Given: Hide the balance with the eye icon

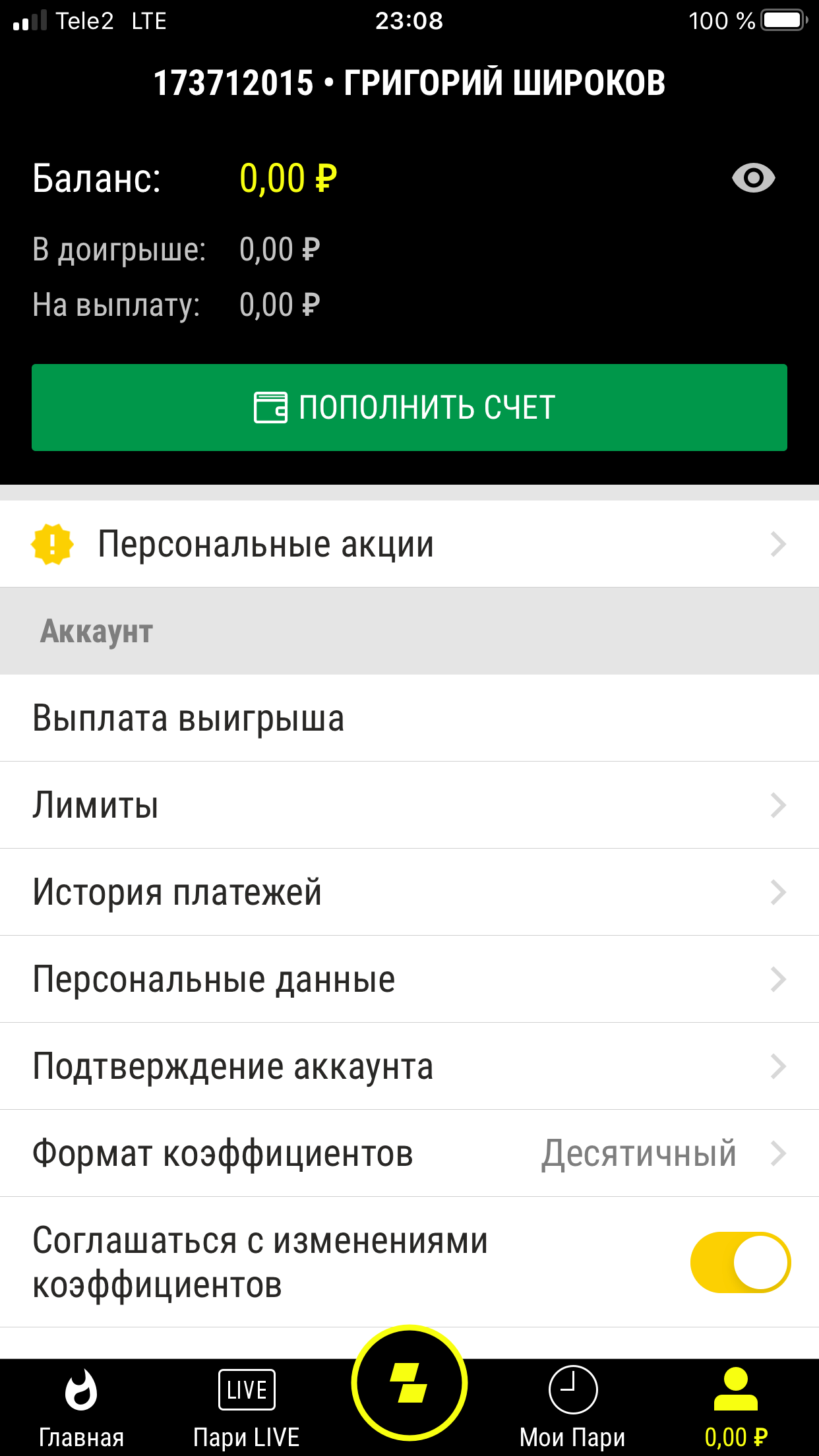Looking at the screenshot, I should click(x=753, y=178).
